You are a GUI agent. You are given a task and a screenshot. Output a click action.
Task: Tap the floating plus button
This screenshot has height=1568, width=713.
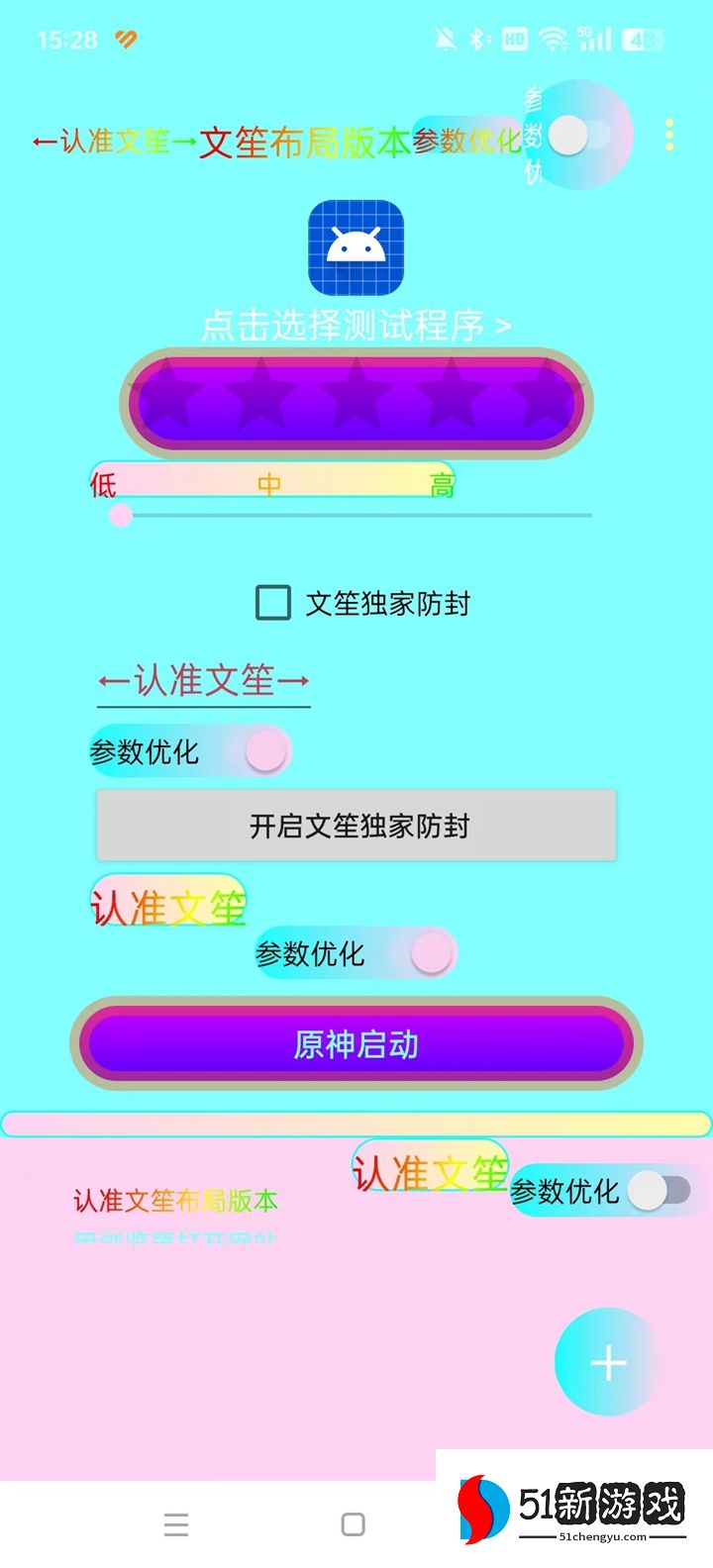pyautogui.click(x=608, y=1363)
